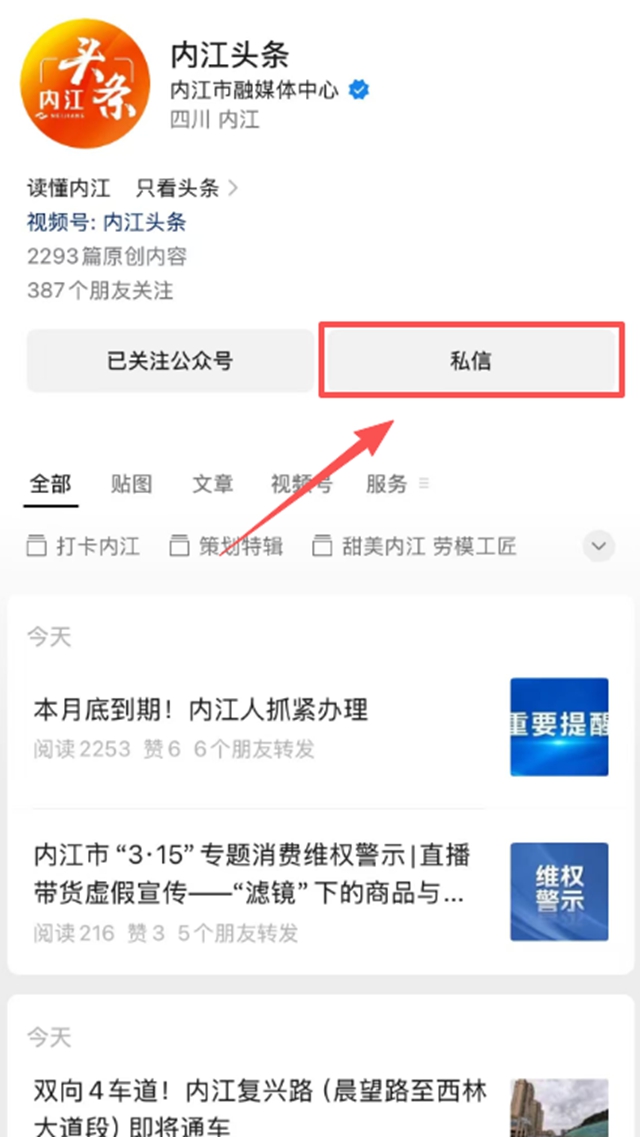
Task: Select the 全部 tab
Action: [x=50, y=484]
